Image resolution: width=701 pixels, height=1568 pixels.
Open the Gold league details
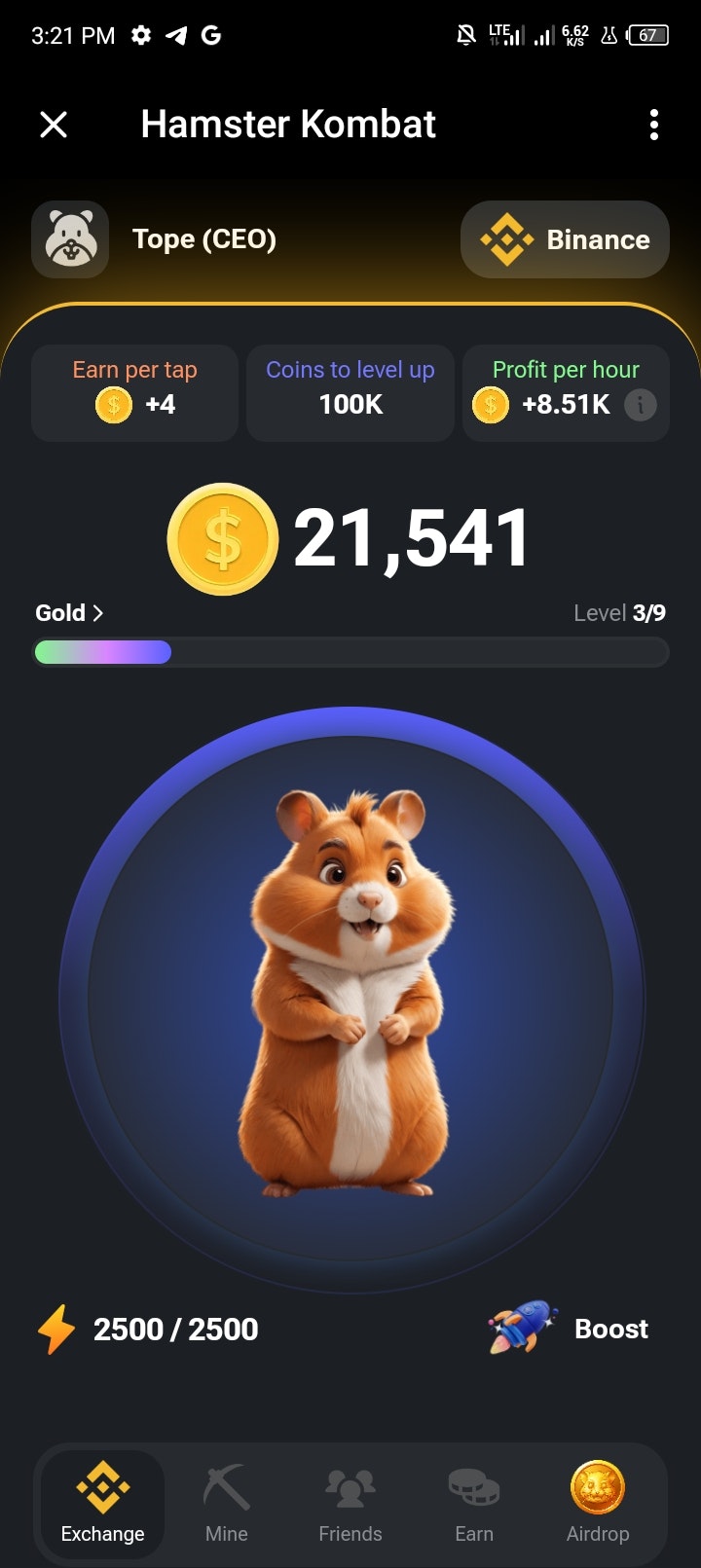pos(69,613)
